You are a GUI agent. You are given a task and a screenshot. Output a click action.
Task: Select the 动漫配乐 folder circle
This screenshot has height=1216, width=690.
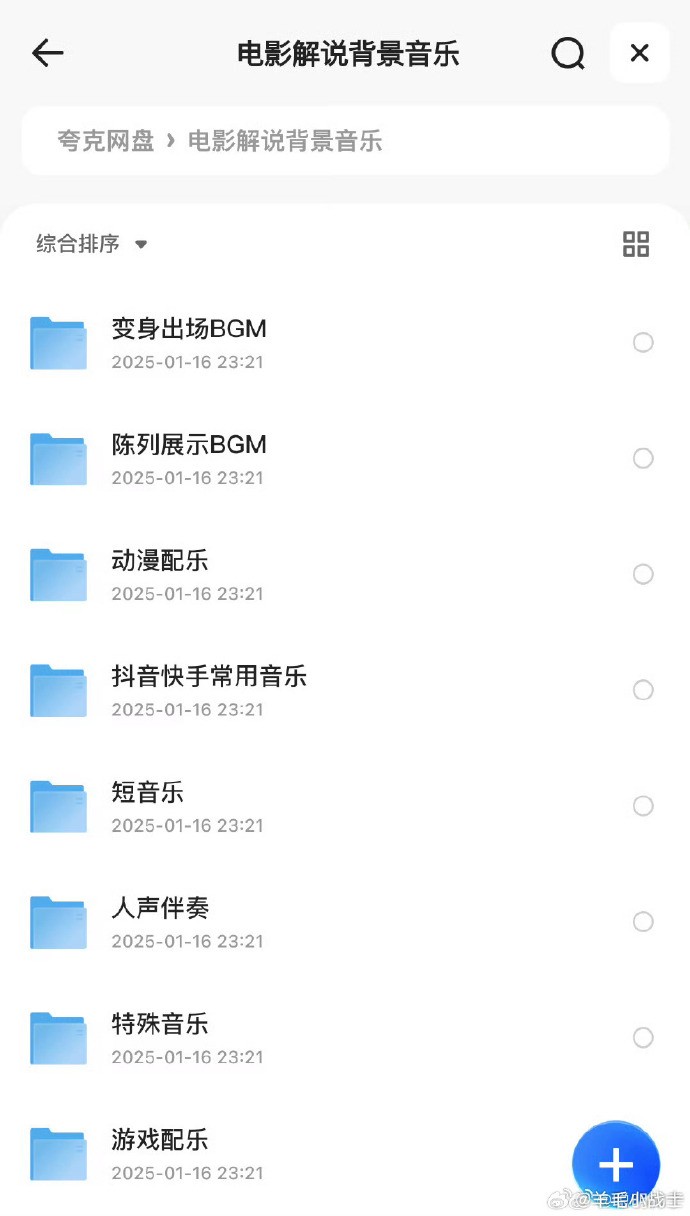click(x=643, y=575)
